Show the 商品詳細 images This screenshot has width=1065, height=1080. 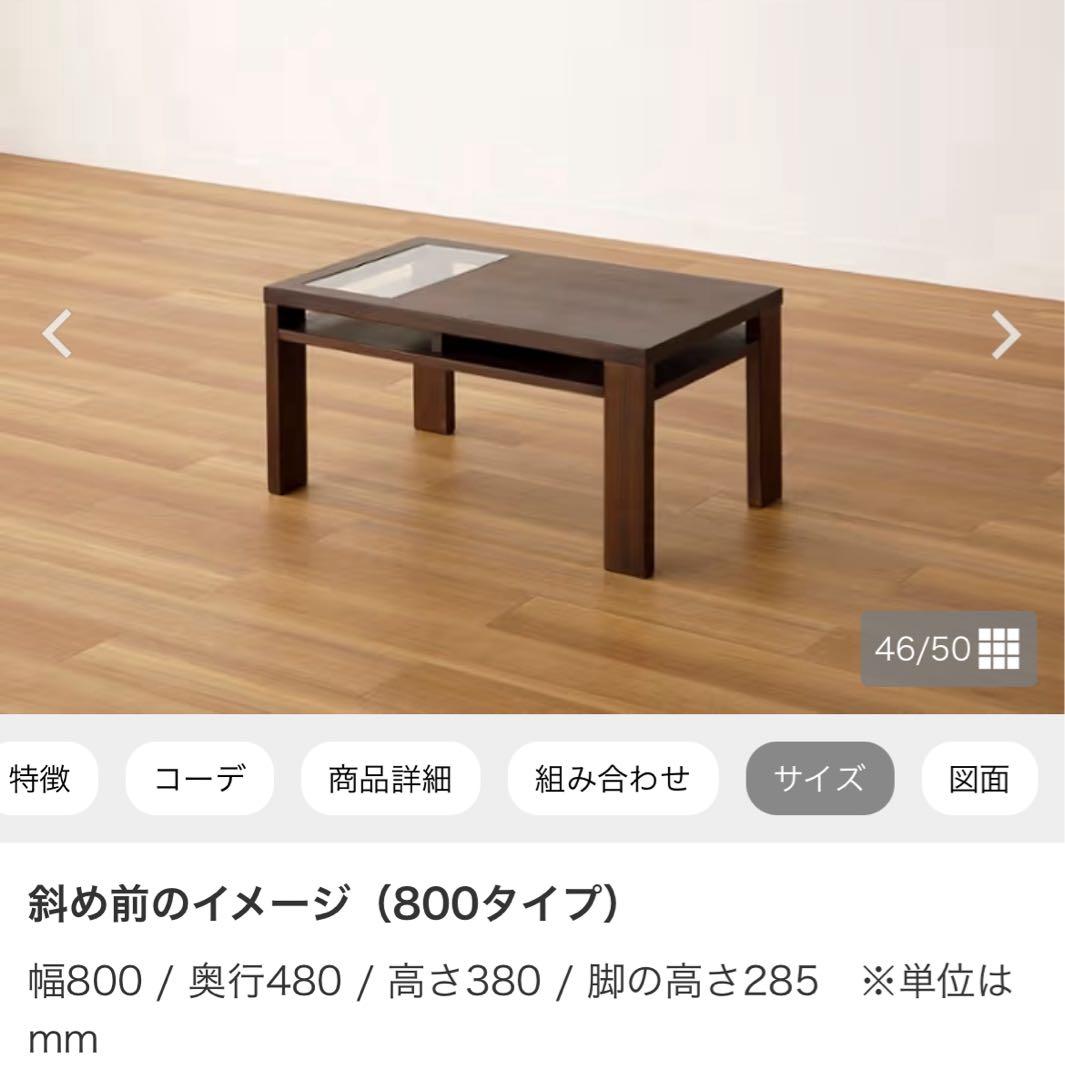[390, 778]
